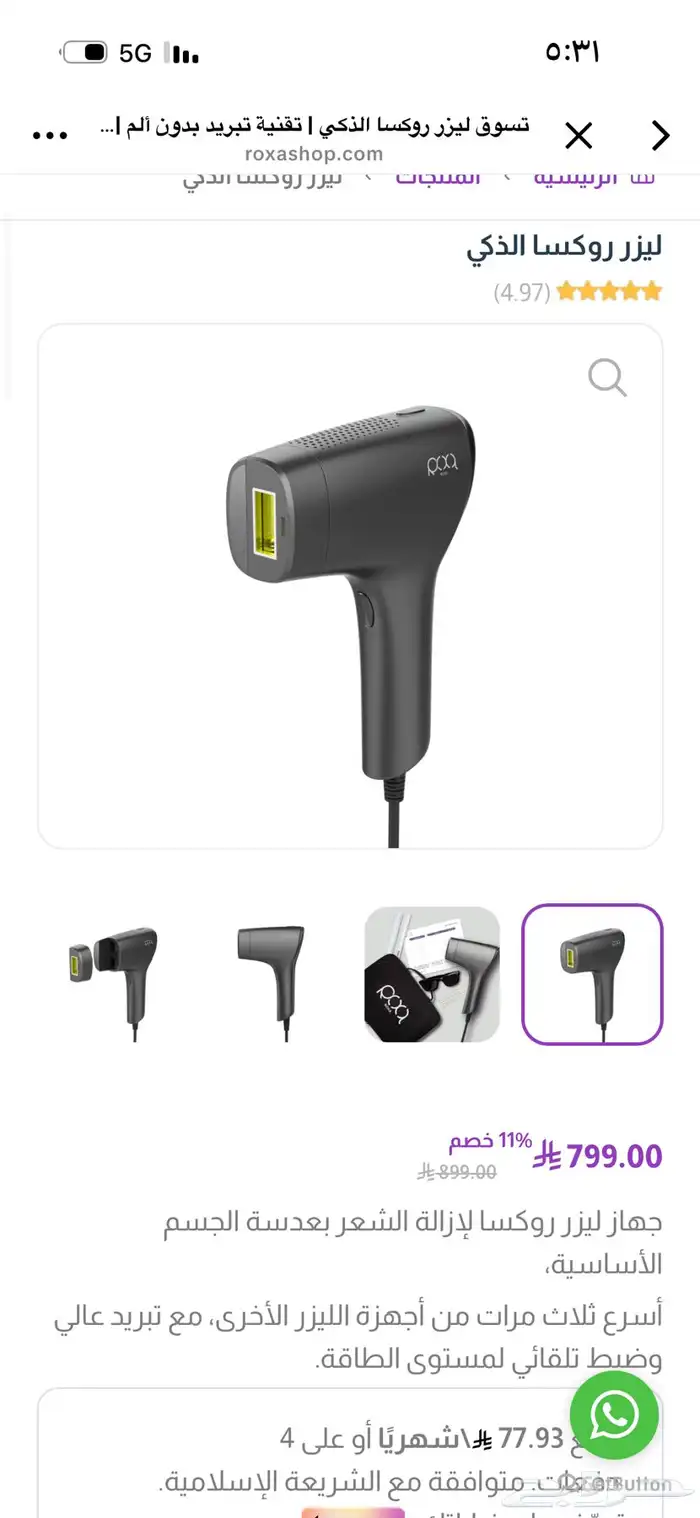
Task: Open the main Roxa laser product image
Action: click(x=350, y=590)
